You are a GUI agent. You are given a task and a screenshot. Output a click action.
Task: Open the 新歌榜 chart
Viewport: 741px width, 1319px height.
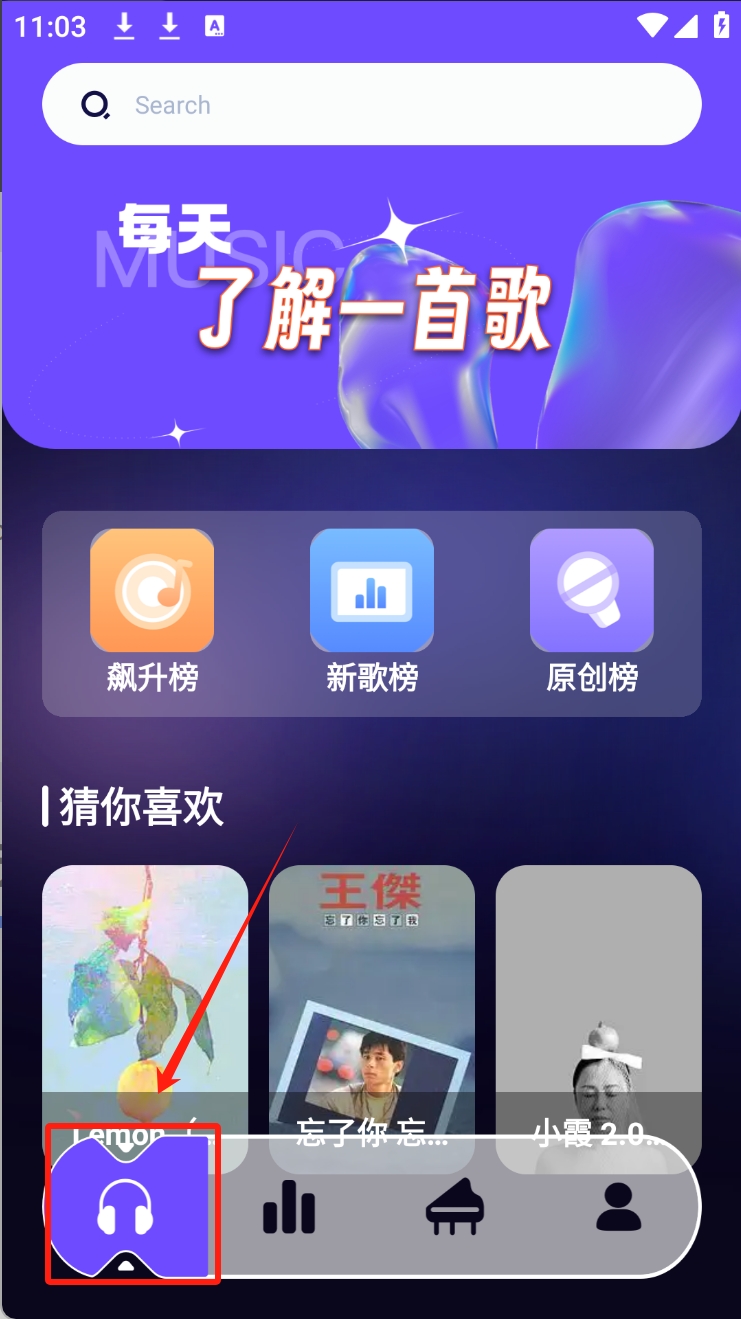[x=371, y=610]
